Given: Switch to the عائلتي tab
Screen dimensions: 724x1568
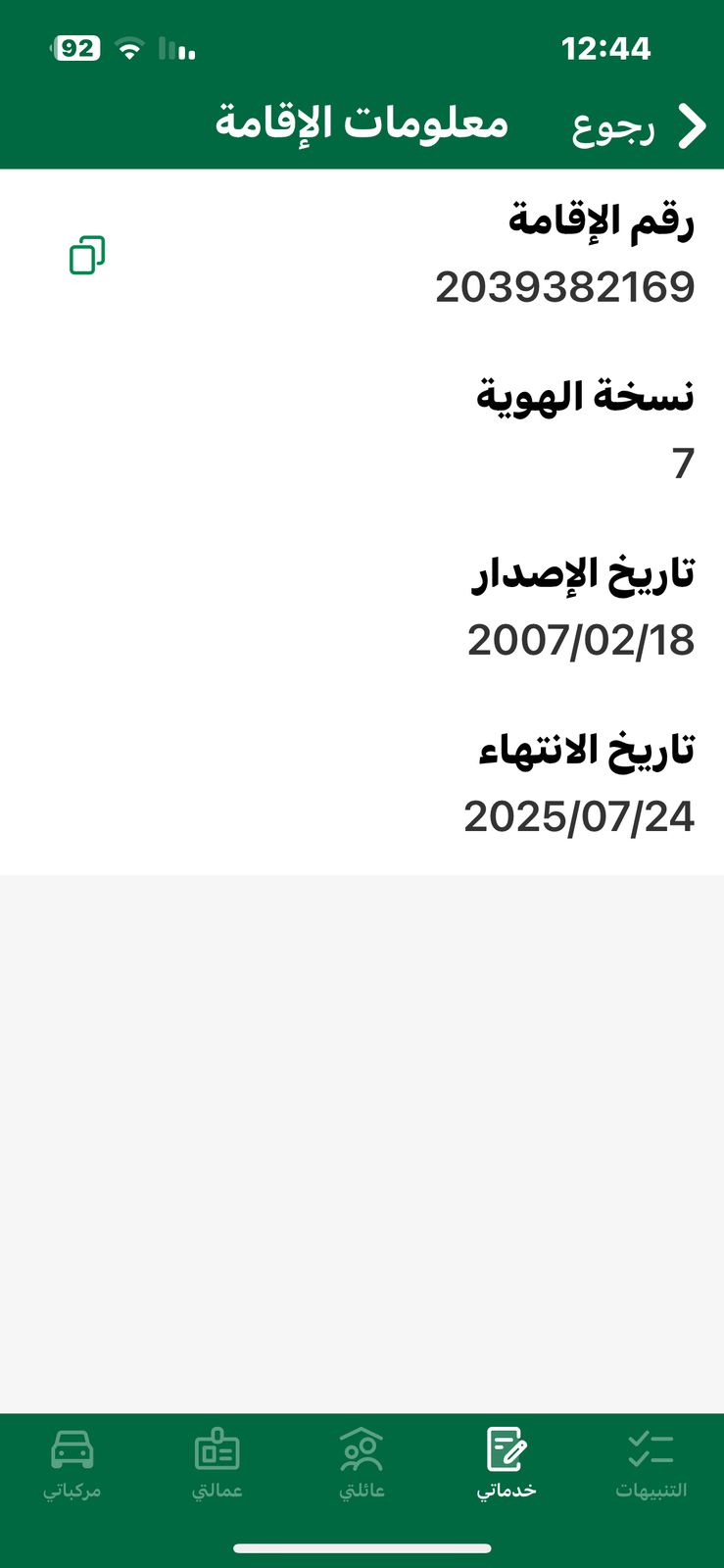Looking at the screenshot, I should point(362,1464).
